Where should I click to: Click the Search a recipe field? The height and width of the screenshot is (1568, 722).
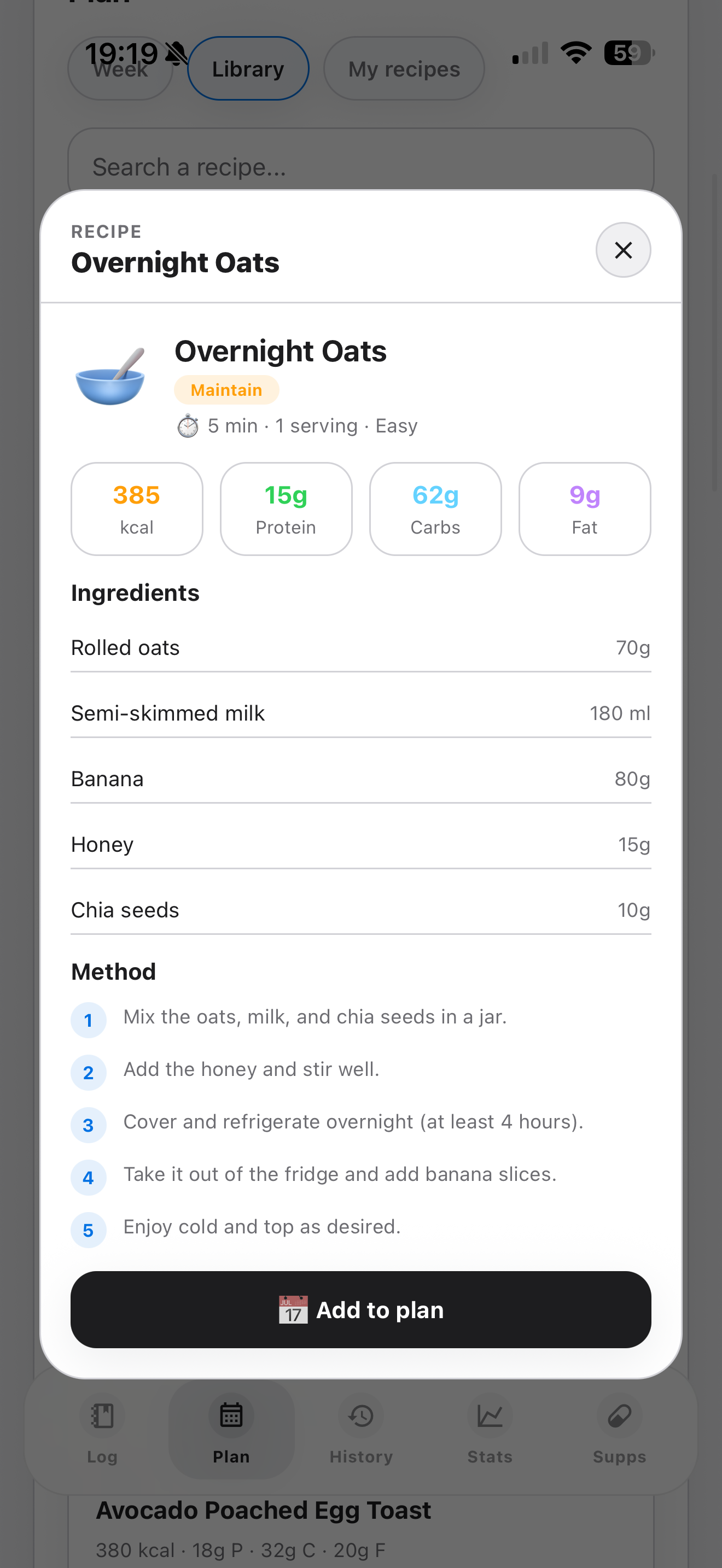coord(360,166)
